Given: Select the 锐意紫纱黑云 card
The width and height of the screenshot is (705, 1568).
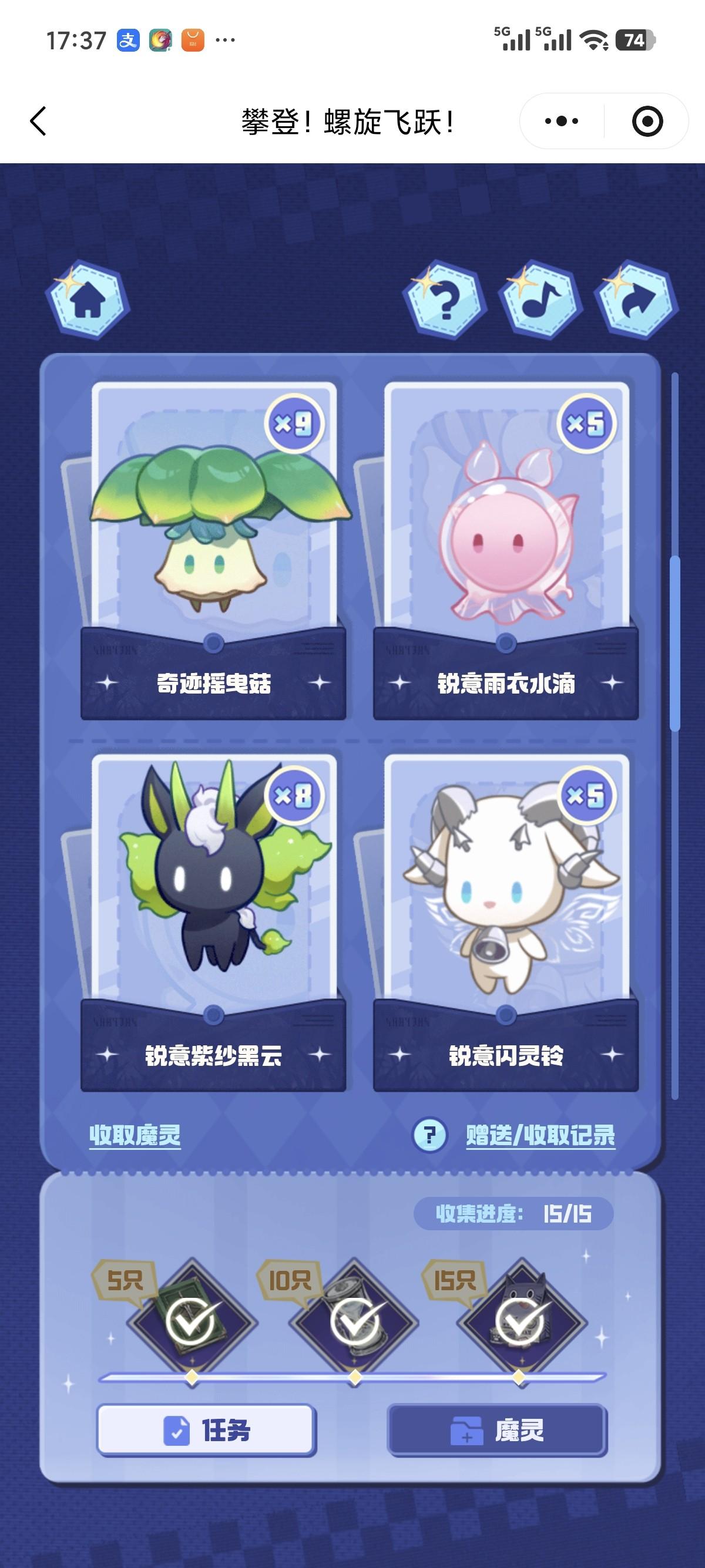Looking at the screenshot, I should pyautogui.click(x=214, y=919).
